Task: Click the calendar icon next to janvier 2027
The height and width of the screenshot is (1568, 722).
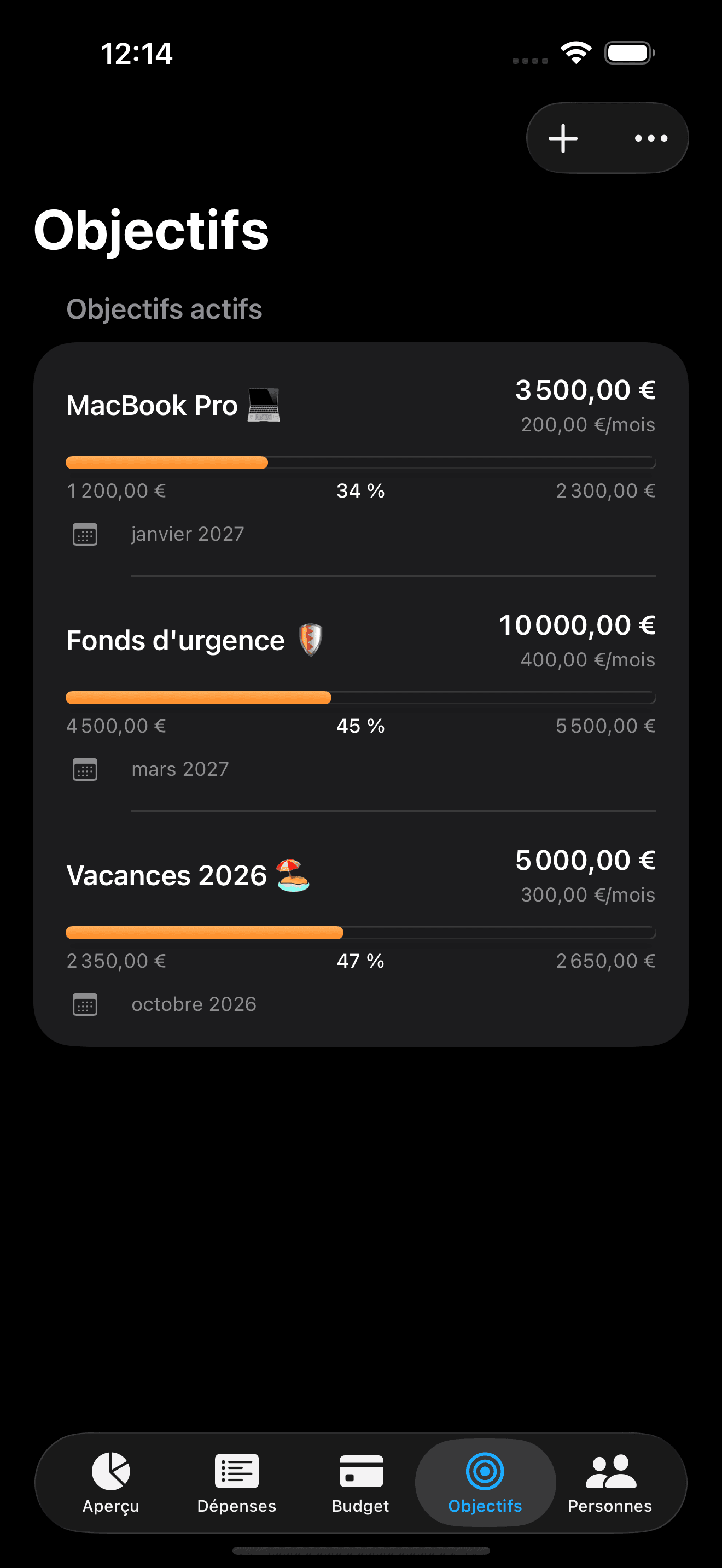Action: point(85,534)
